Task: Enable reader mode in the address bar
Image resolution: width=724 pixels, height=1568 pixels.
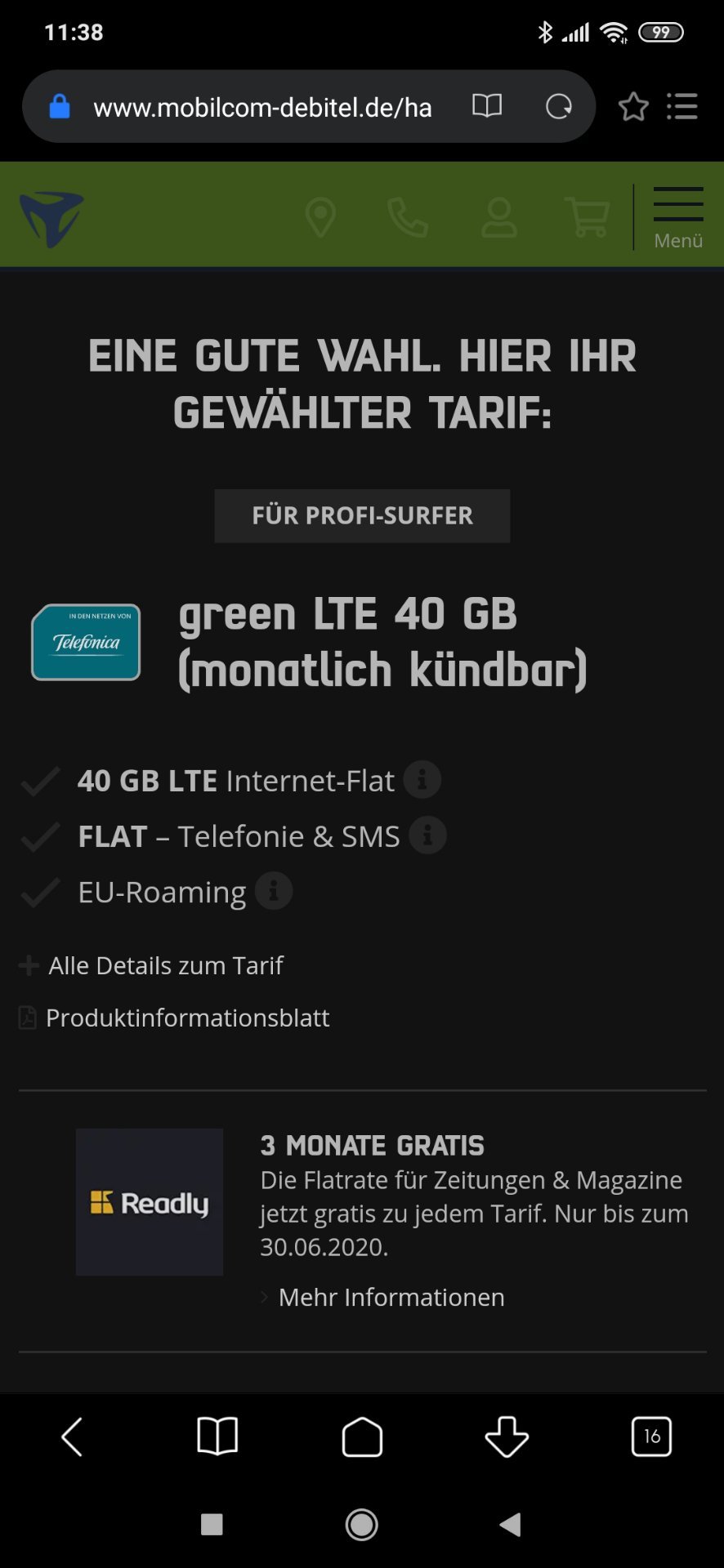Action: tap(487, 106)
